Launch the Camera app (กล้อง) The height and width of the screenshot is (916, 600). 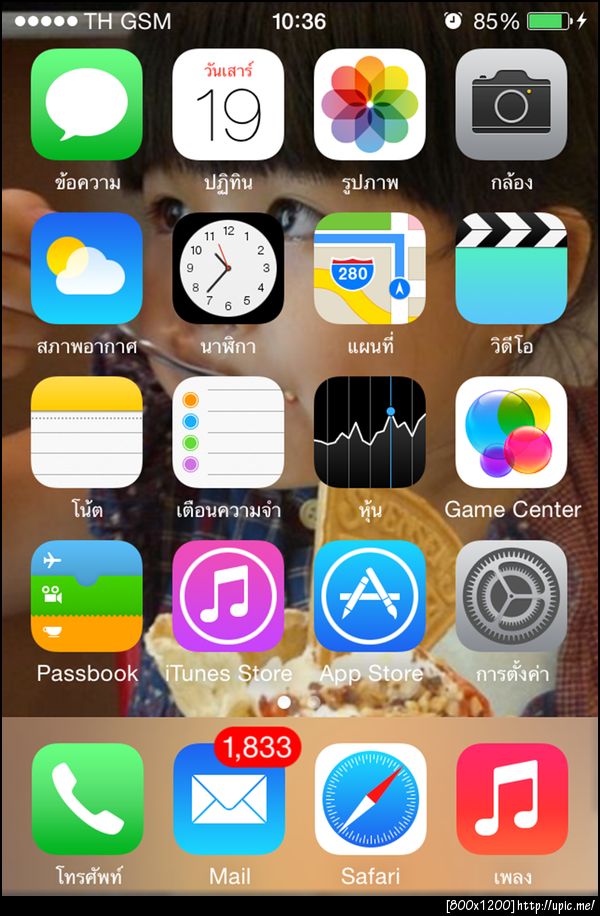point(511,105)
